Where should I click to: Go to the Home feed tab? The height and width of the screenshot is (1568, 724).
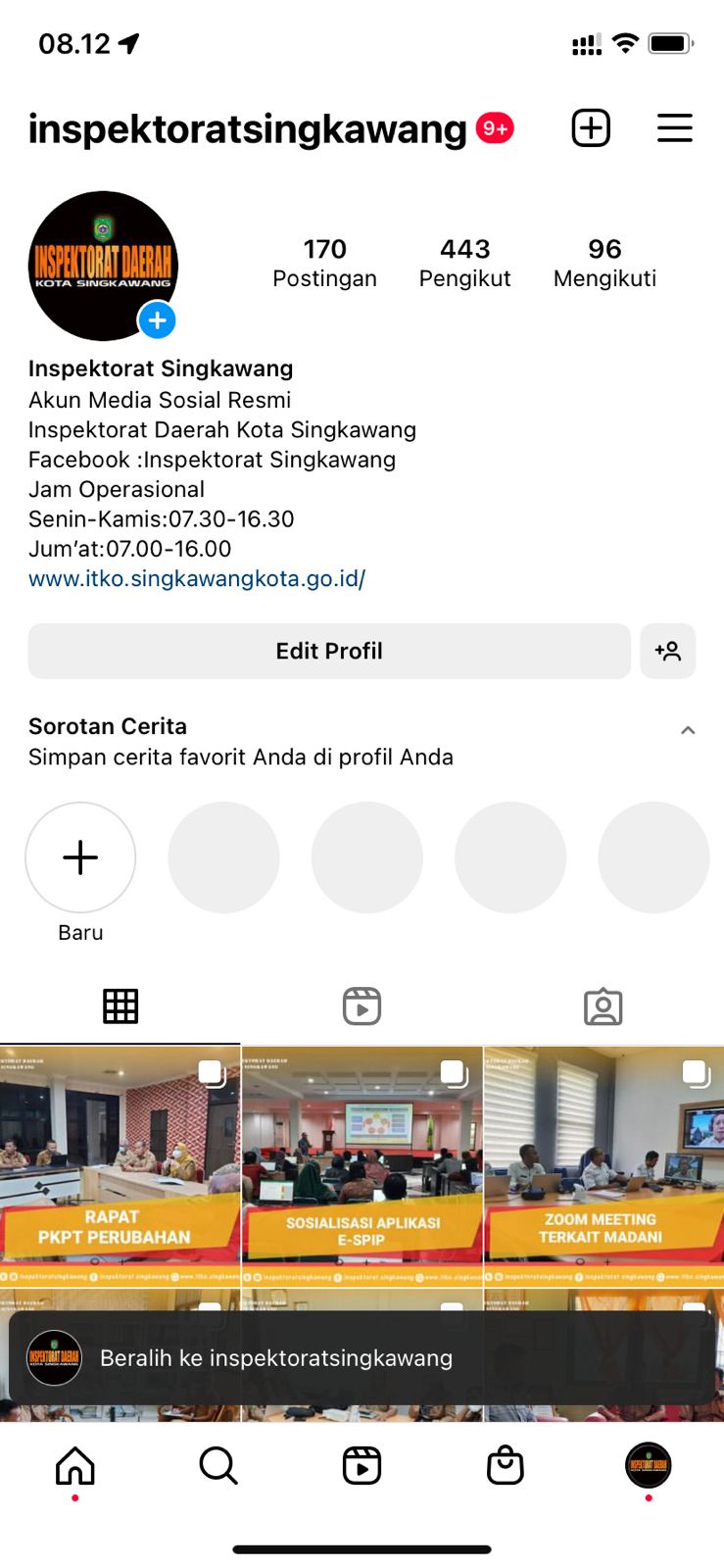[75, 1466]
